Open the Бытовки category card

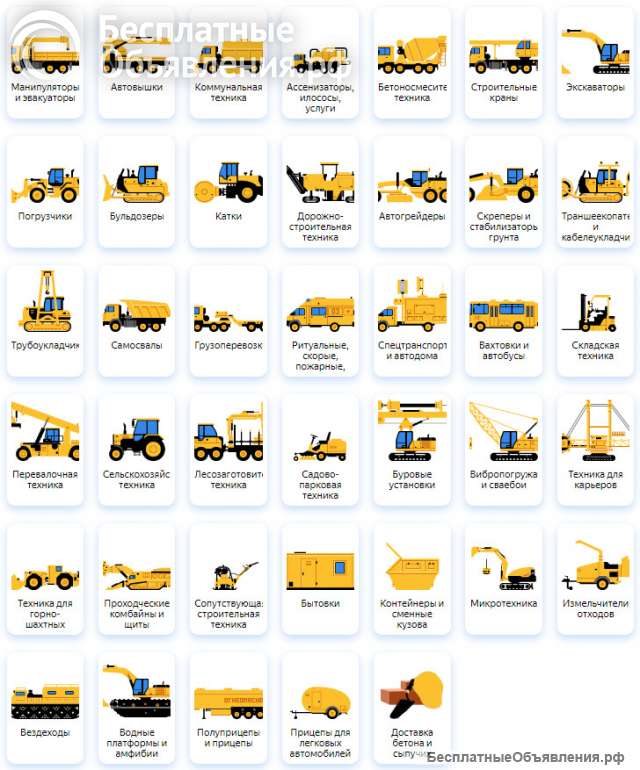pyautogui.click(x=320, y=578)
